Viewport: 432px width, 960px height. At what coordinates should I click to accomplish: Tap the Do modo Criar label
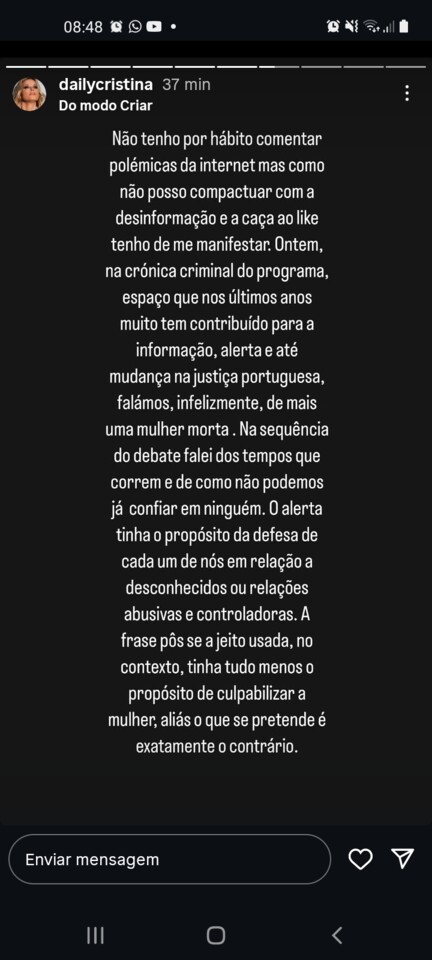(106, 105)
